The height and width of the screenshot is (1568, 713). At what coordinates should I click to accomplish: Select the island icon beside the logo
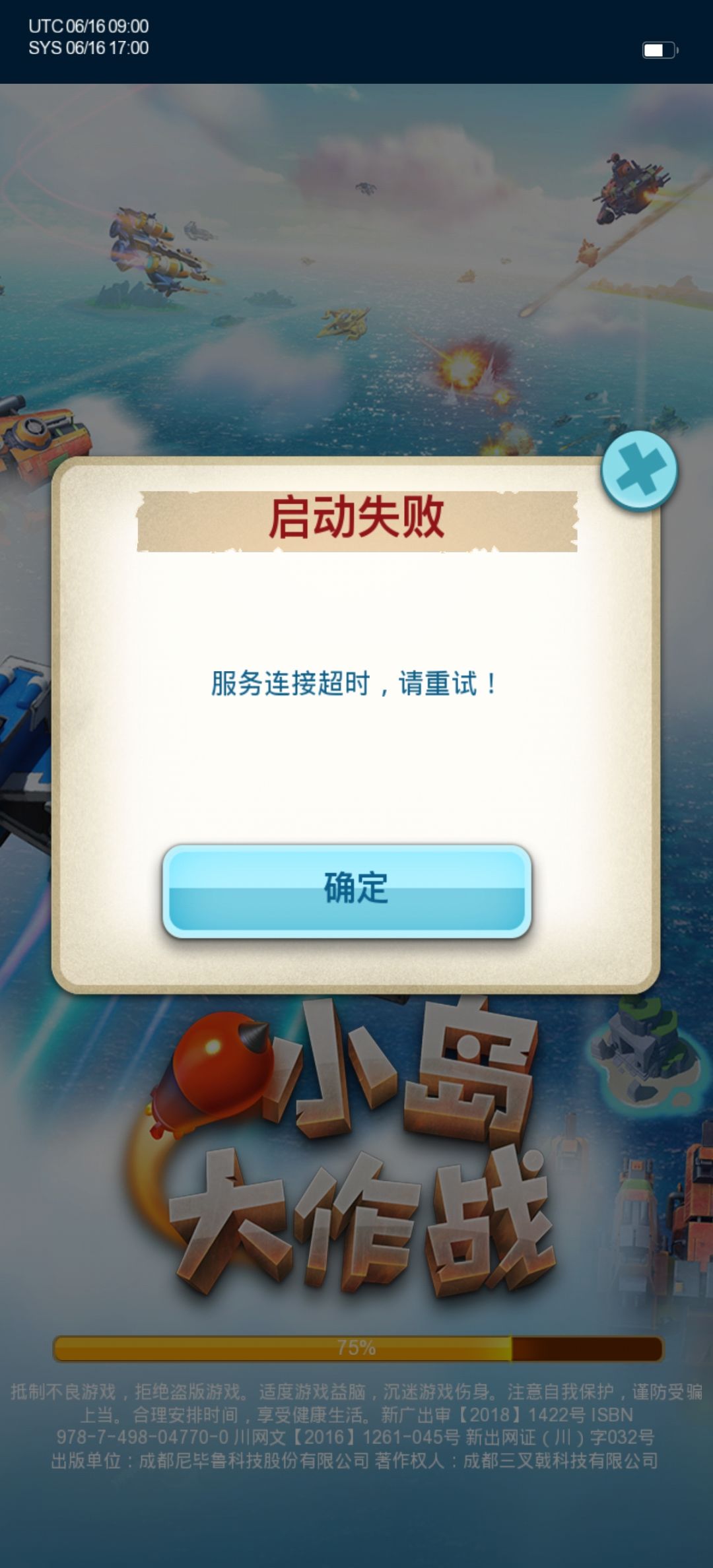pos(644,1049)
